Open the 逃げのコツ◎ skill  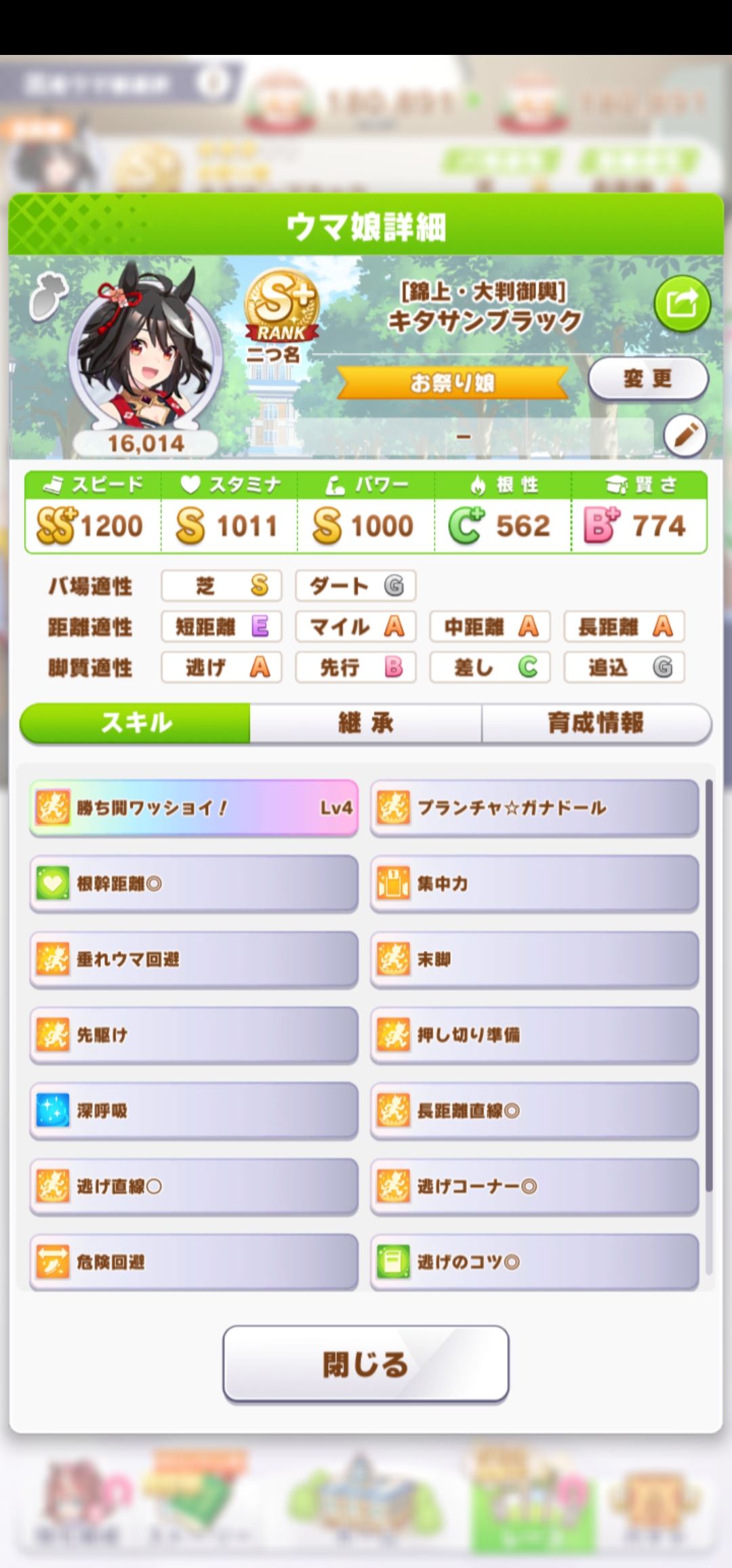534,1262
